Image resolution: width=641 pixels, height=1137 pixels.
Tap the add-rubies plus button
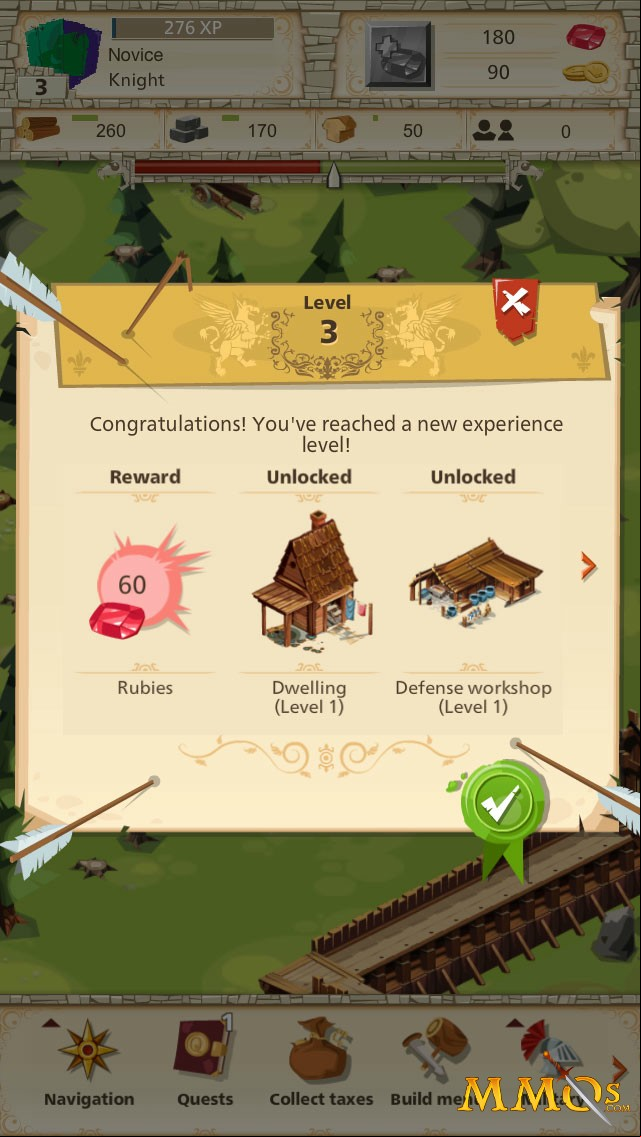[398, 55]
